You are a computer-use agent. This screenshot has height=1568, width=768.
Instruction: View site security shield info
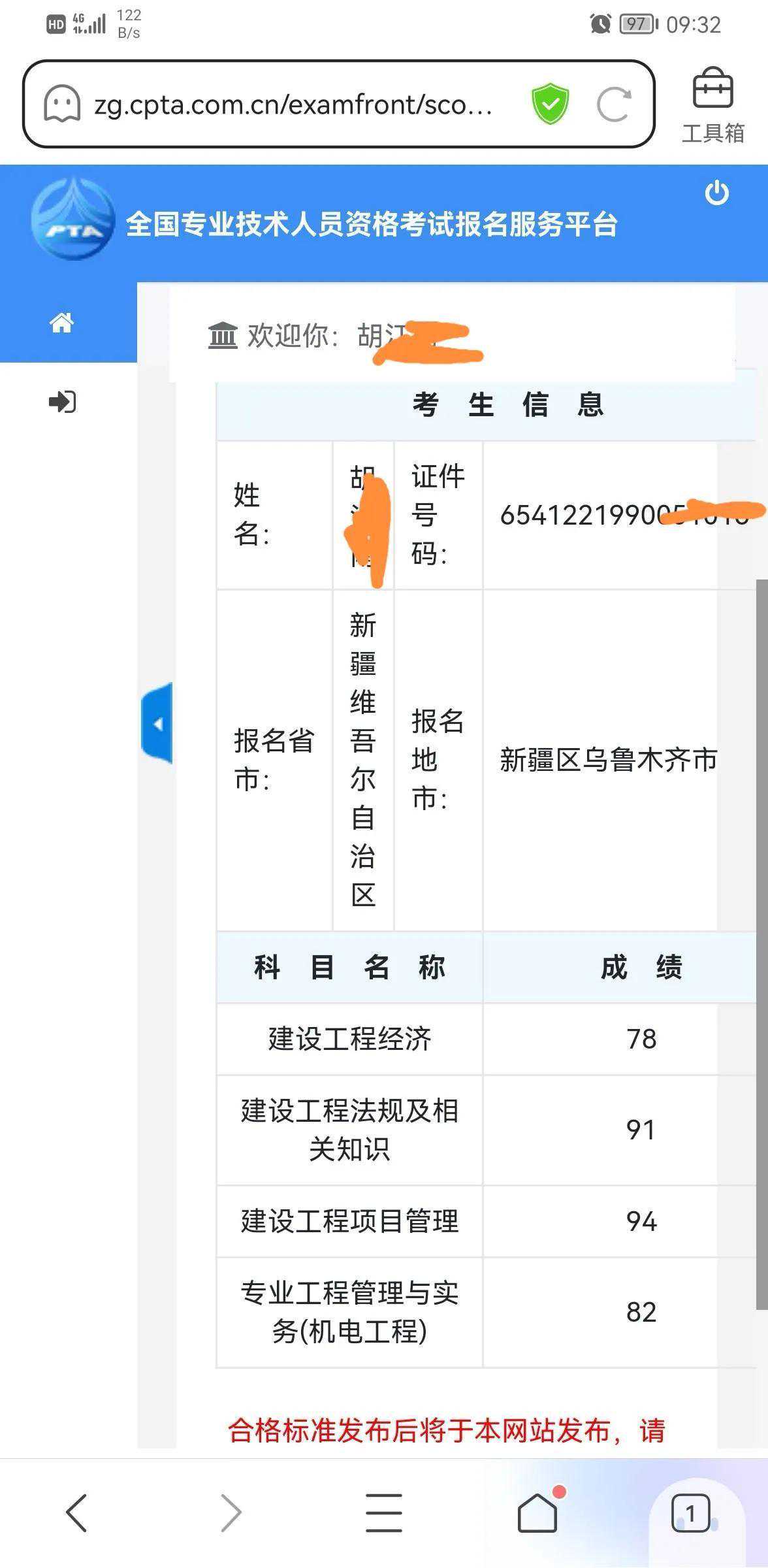[x=551, y=104]
